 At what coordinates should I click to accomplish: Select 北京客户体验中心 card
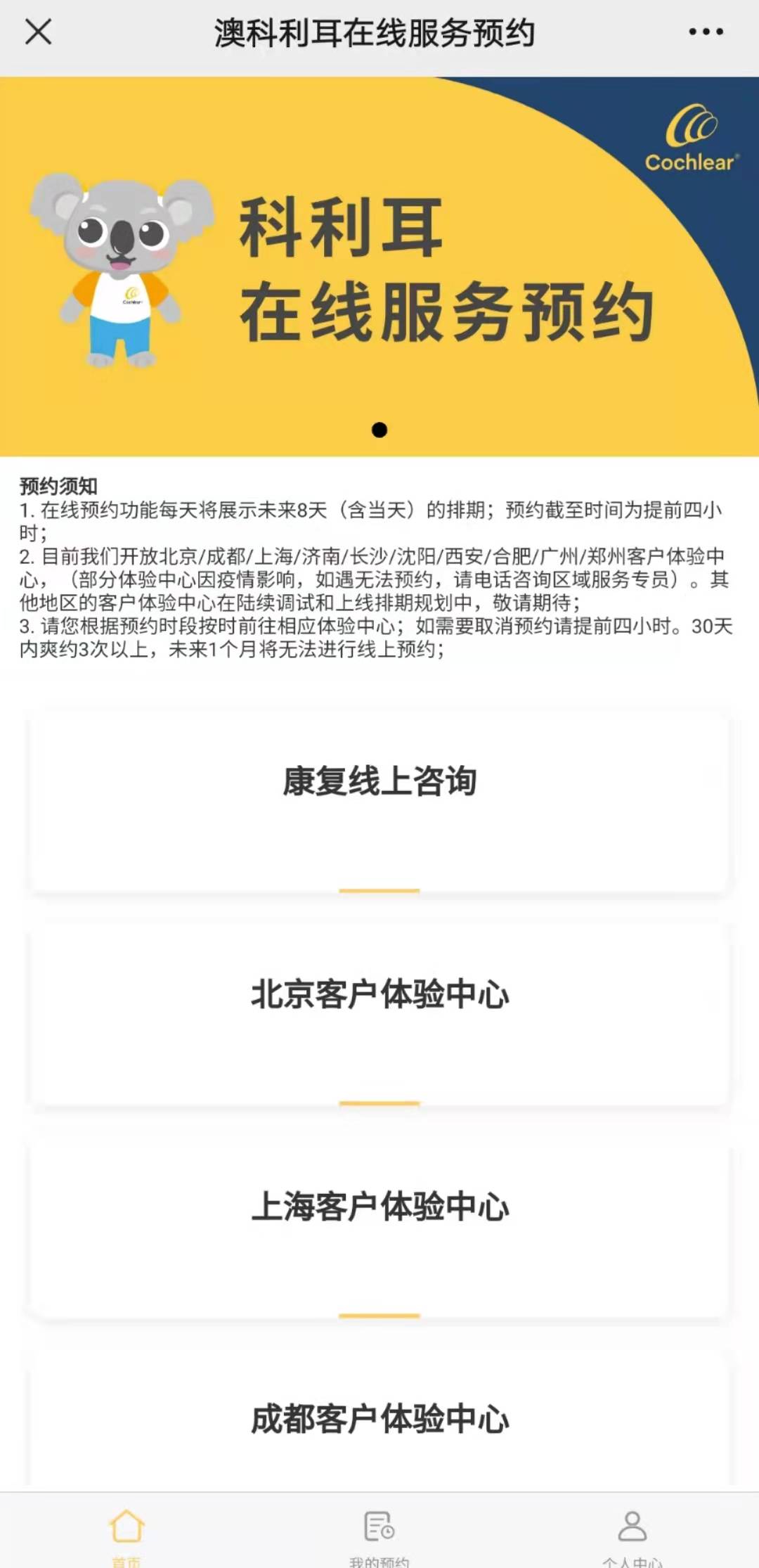(379, 1015)
